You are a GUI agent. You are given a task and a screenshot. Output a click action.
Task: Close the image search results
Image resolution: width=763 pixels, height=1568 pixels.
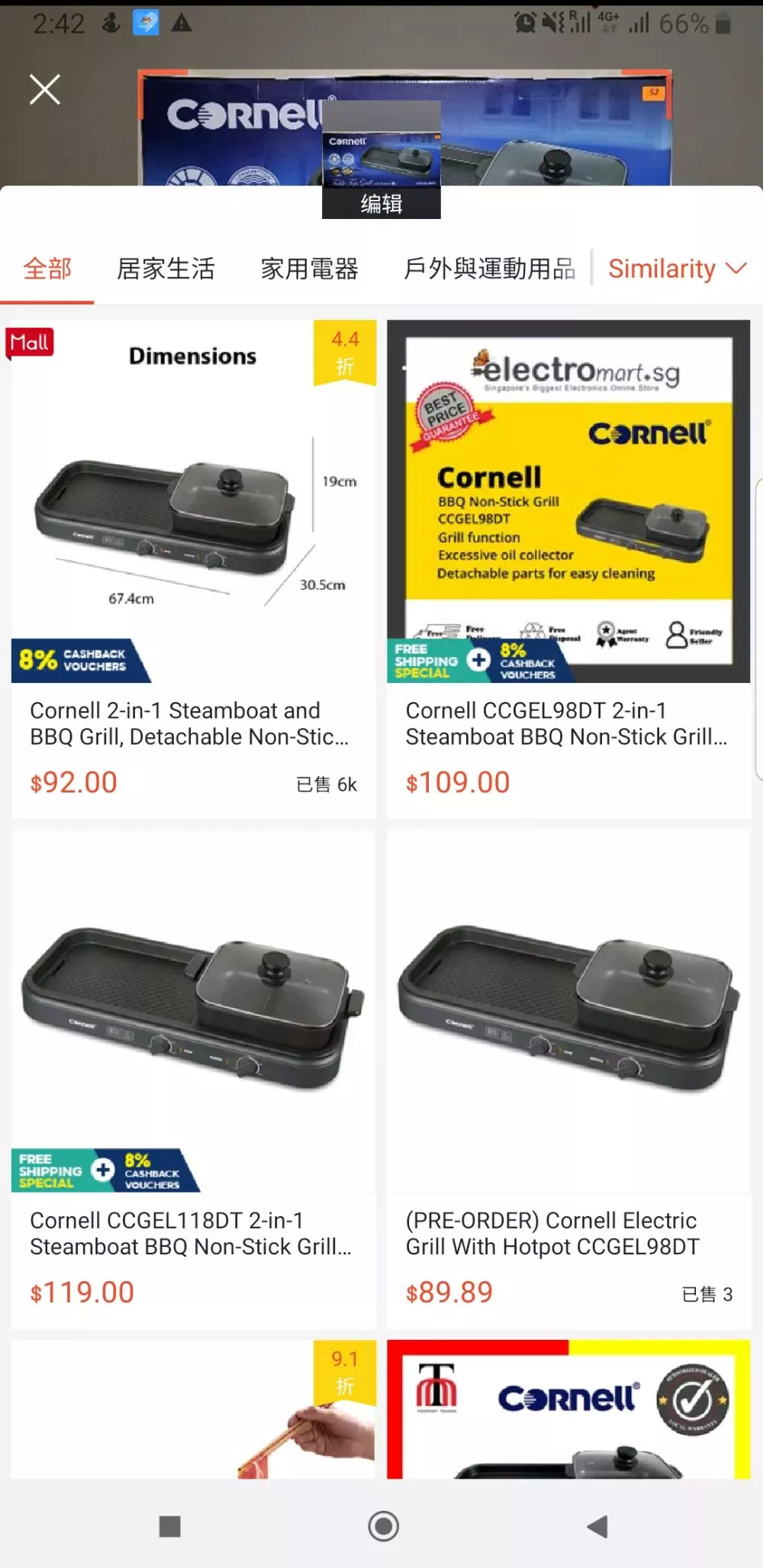[45, 89]
